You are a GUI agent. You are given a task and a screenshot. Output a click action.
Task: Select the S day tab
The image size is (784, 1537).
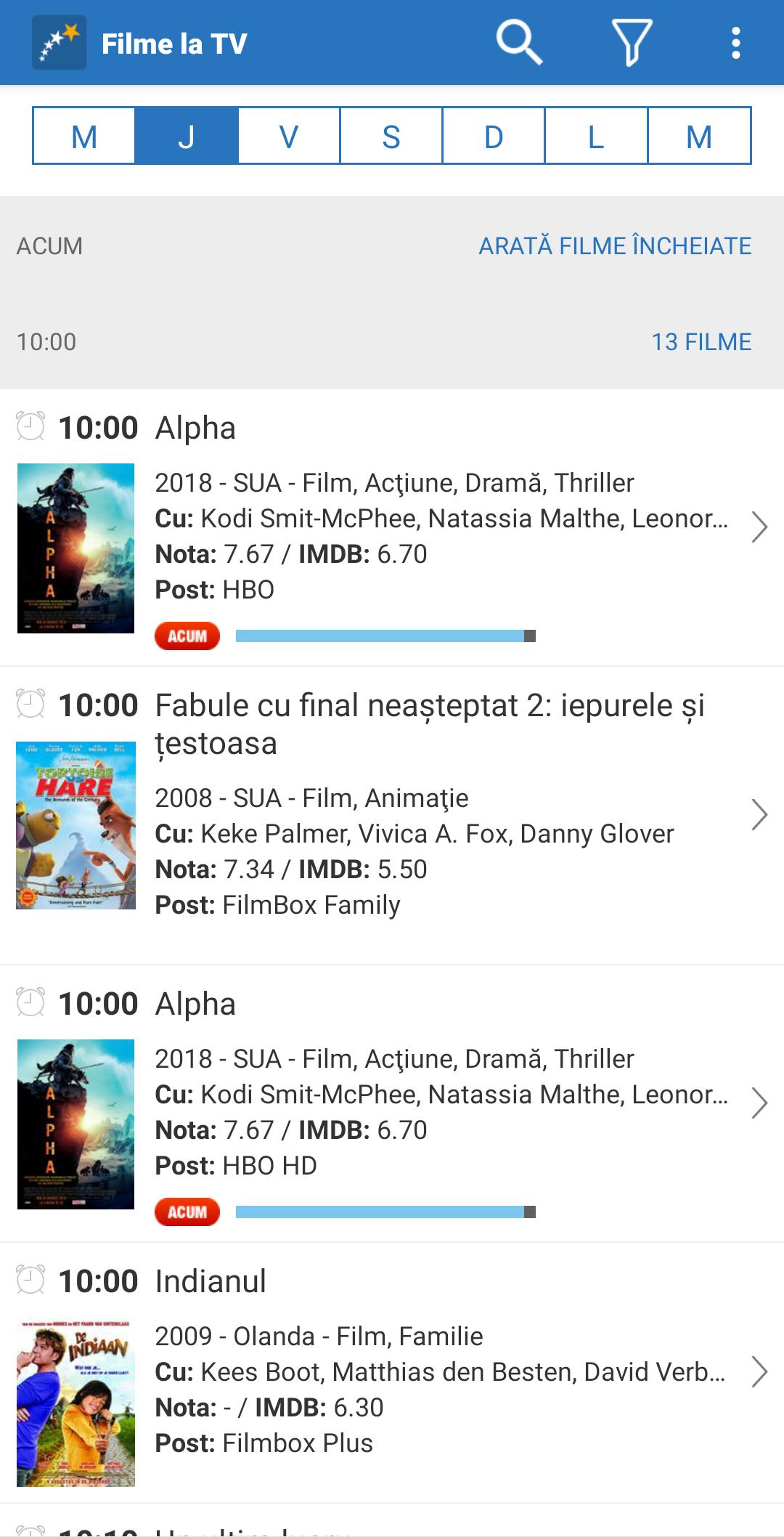click(391, 136)
